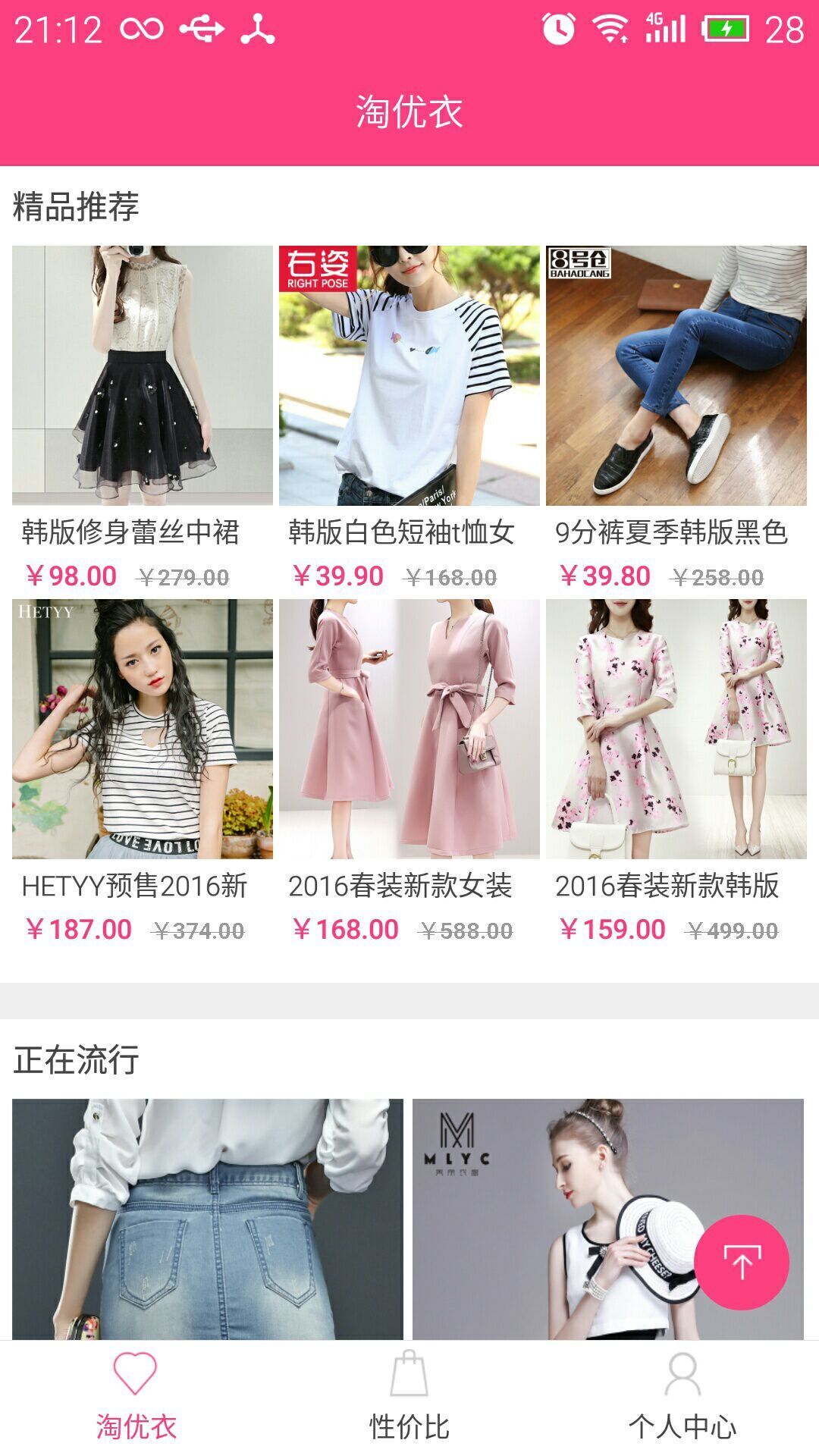This screenshot has height=1456, width=819.
Task: View the 韩版白色短袖t恤女 item
Action: click(409, 375)
